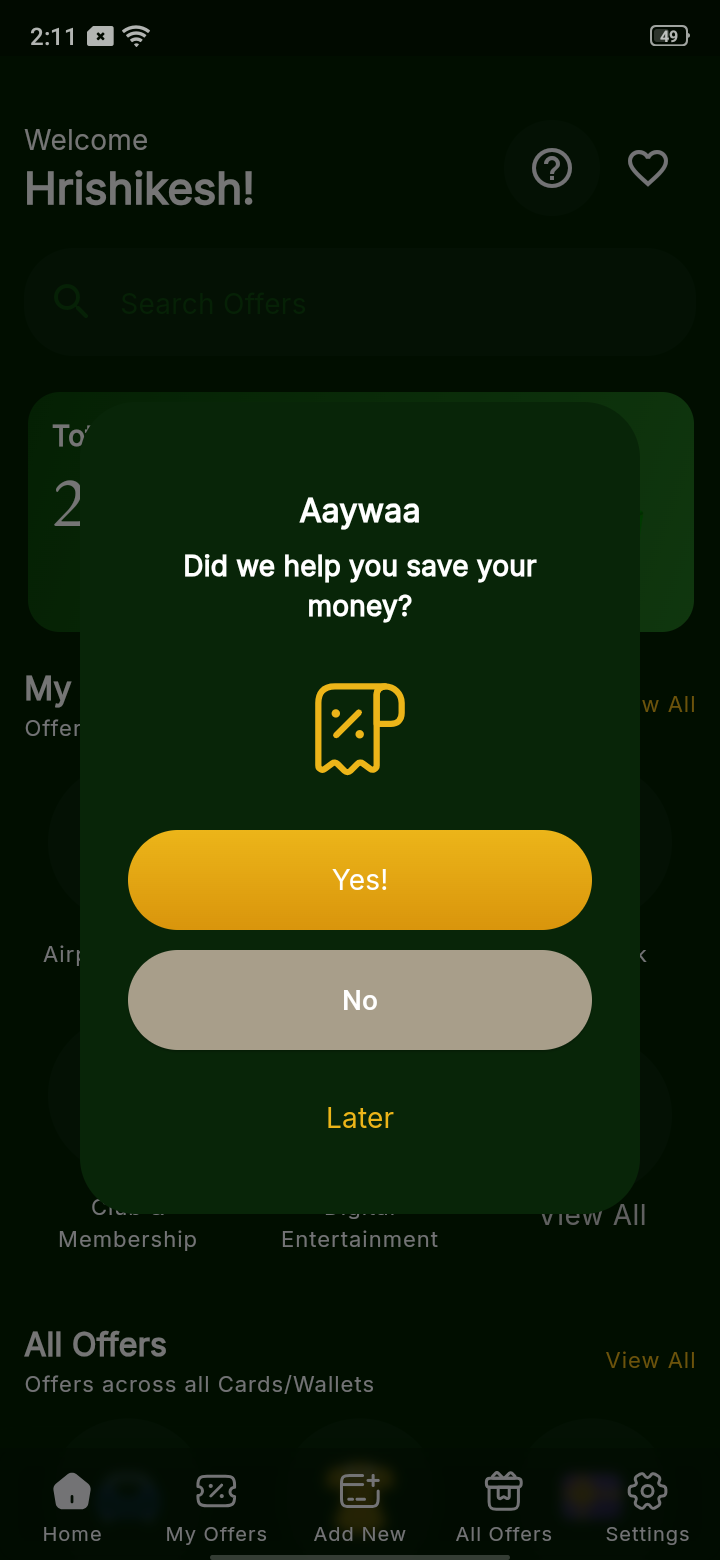The width and height of the screenshot is (720, 1560).
Task: Switch to the All Offers tab
Action: pos(503,1505)
